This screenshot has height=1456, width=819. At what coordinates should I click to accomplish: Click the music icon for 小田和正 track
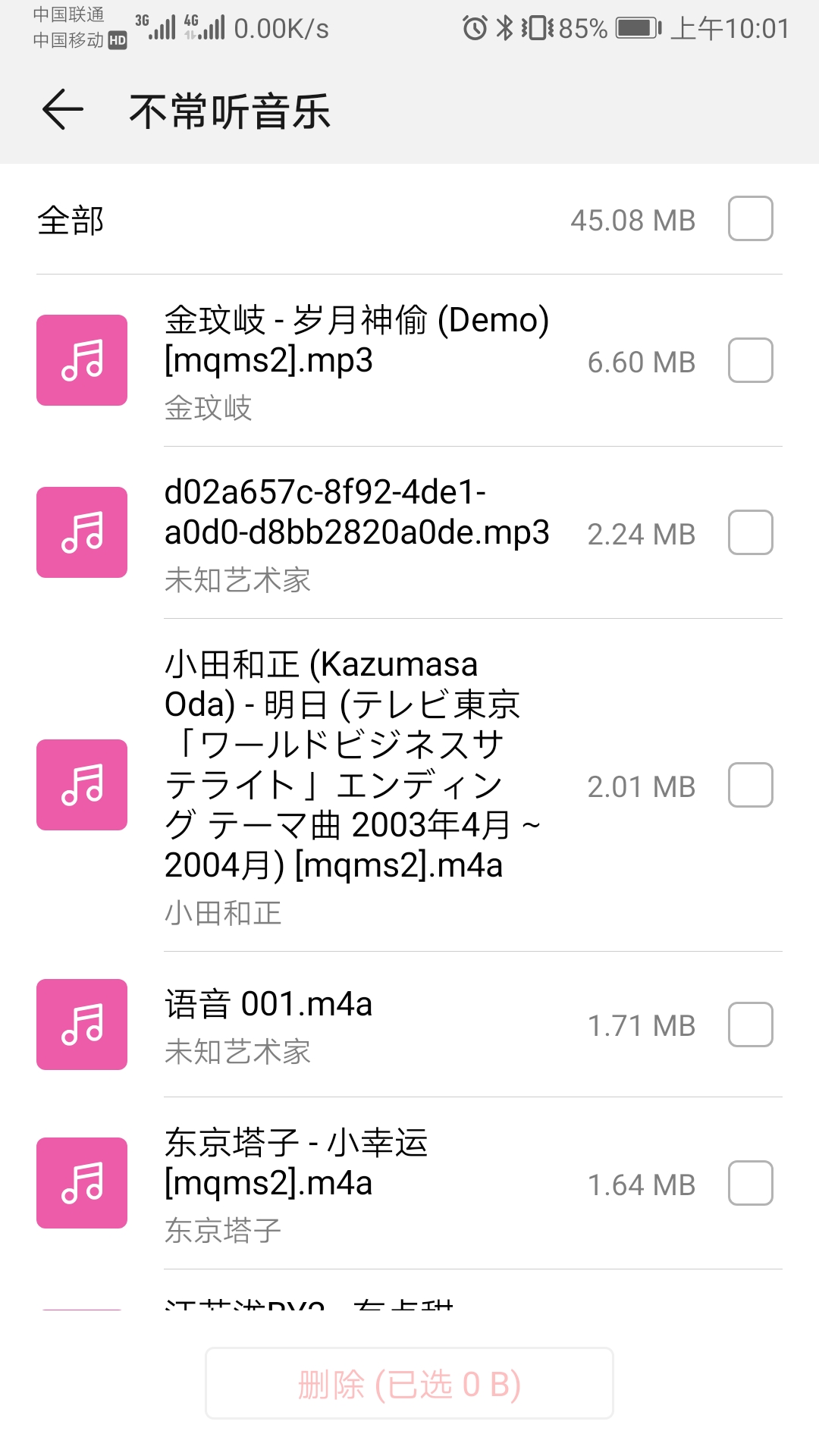[x=81, y=786]
